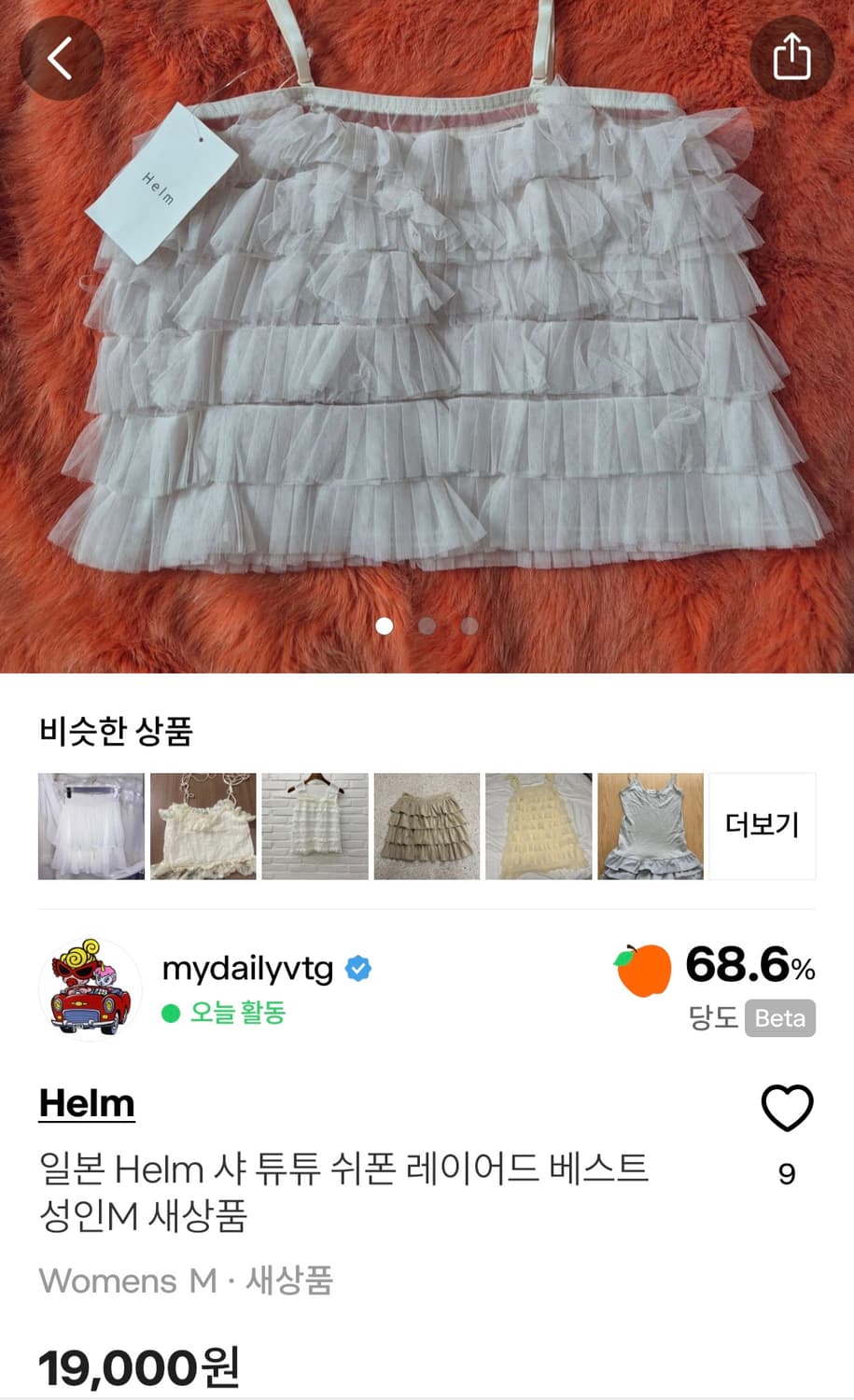The width and height of the screenshot is (854, 1400).
Task: Tap the Beta badge beside 당도
Action: click(x=781, y=1018)
